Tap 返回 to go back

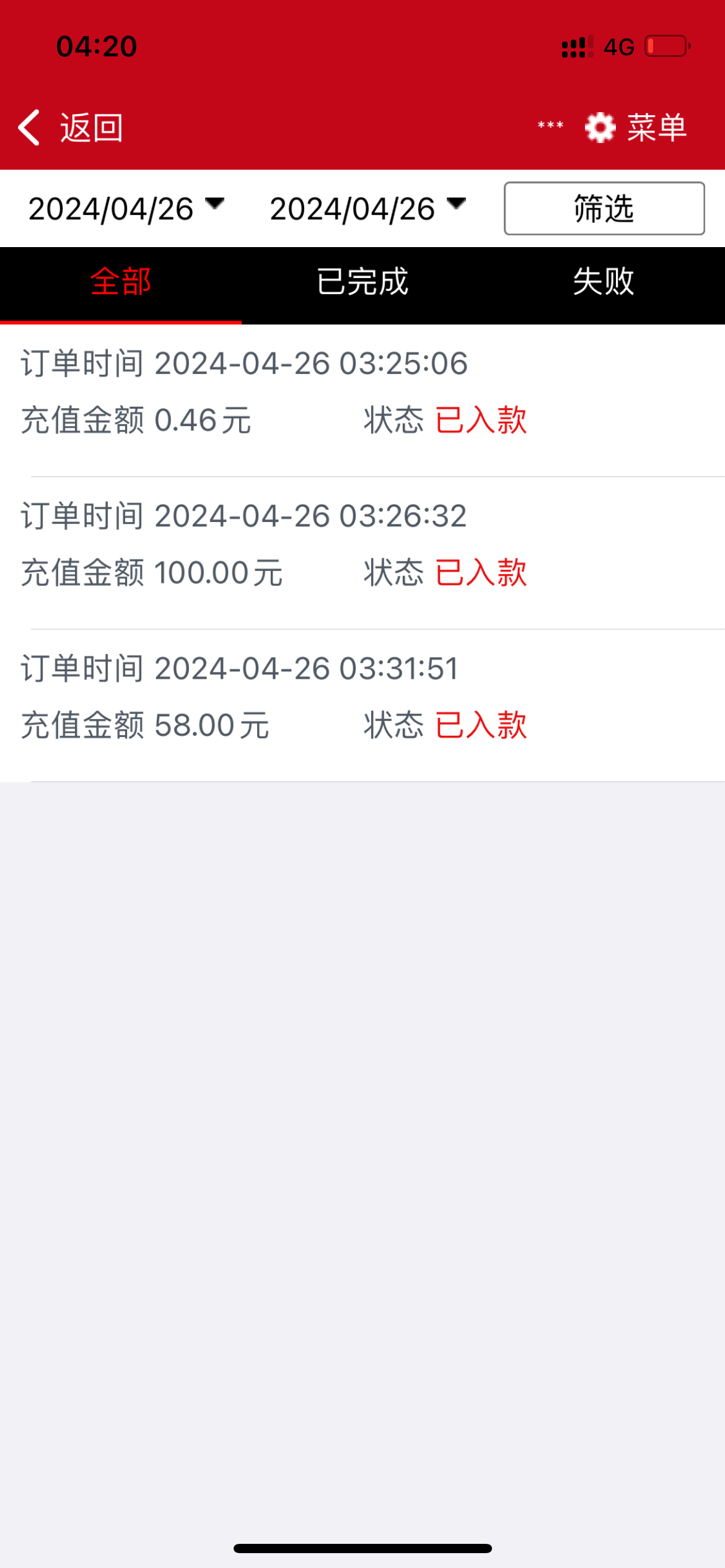coord(90,127)
